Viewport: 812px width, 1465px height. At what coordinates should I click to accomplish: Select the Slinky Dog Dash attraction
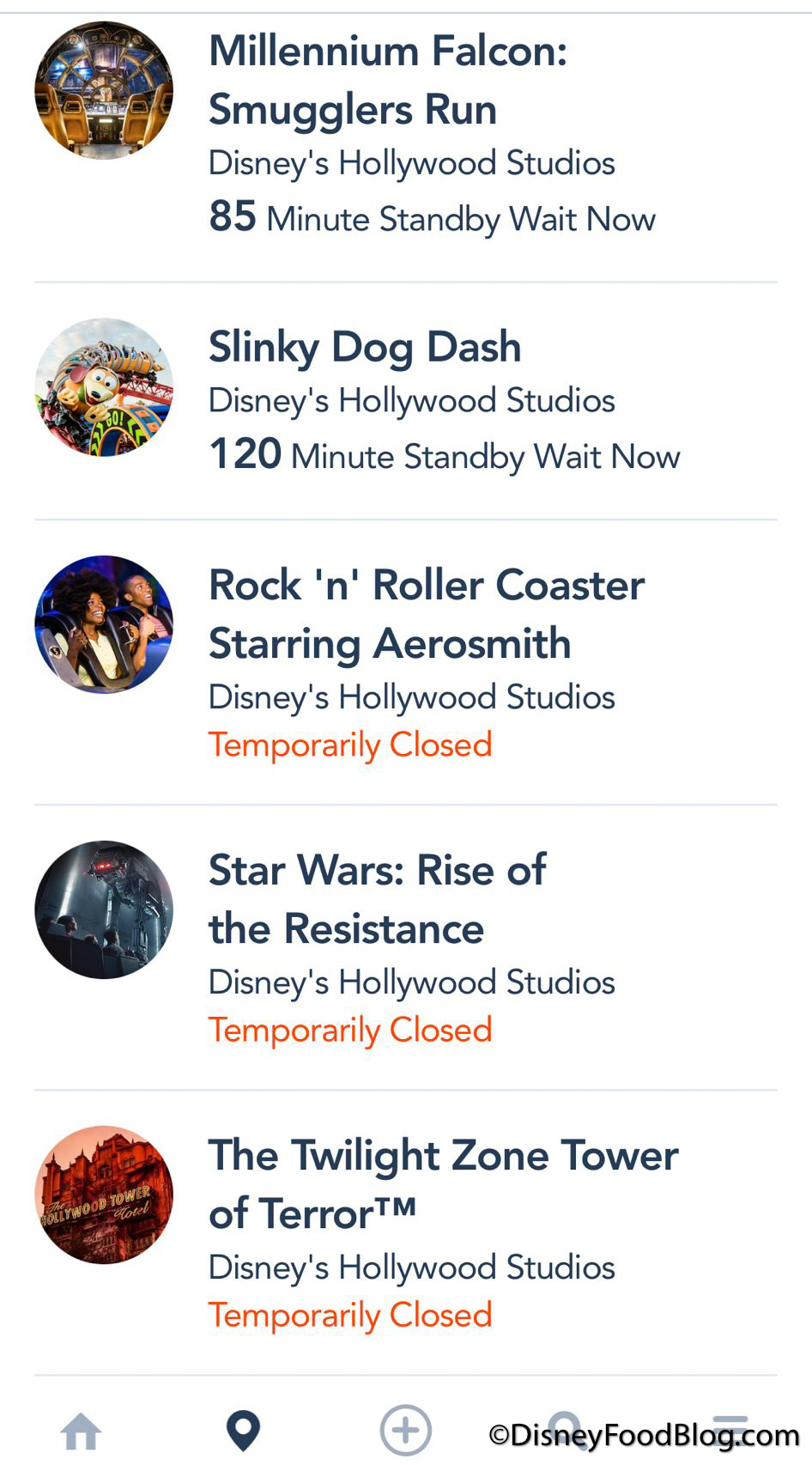(365, 347)
